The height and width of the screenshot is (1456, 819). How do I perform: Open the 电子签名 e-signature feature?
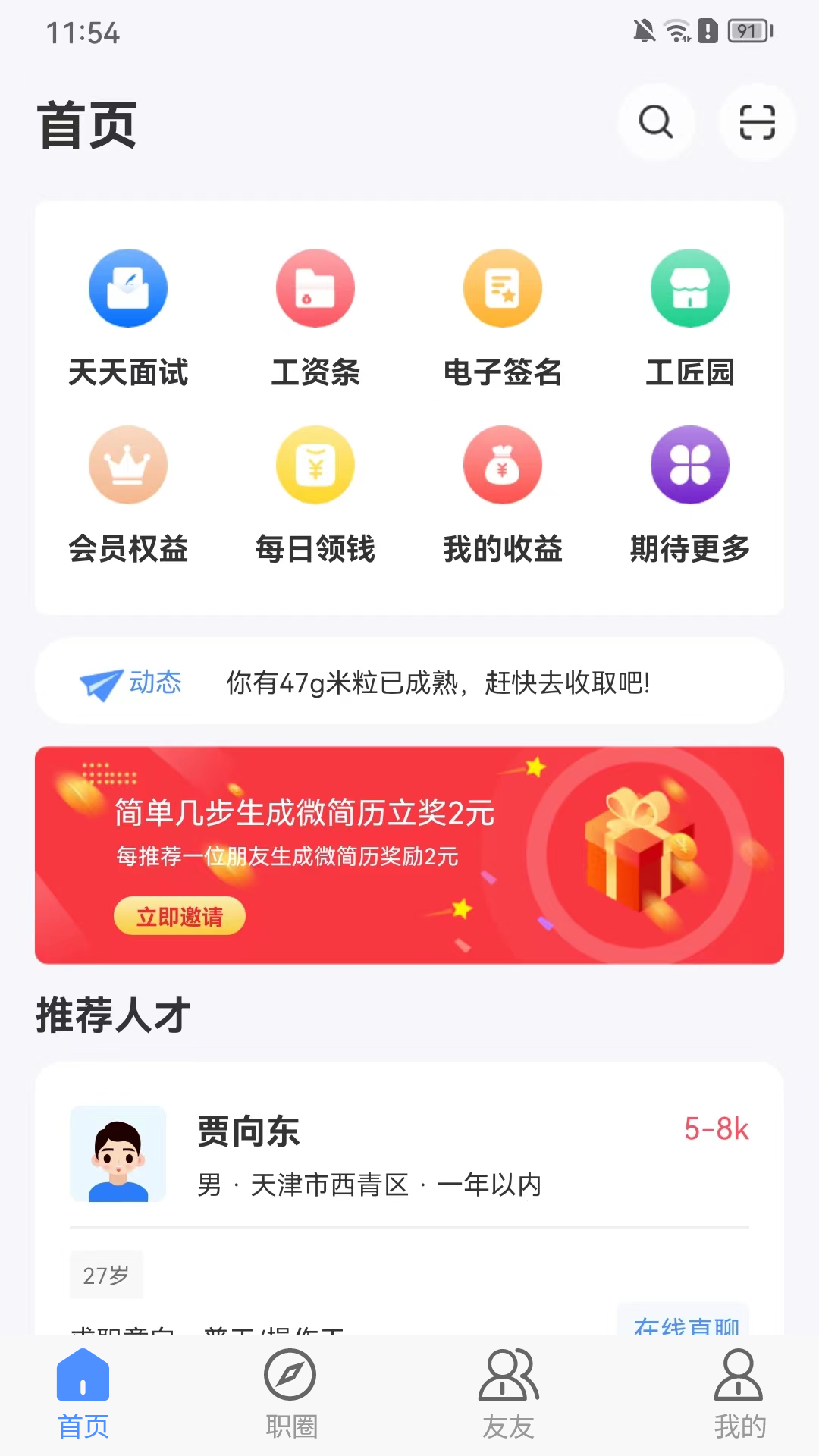pyautogui.click(x=502, y=318)
